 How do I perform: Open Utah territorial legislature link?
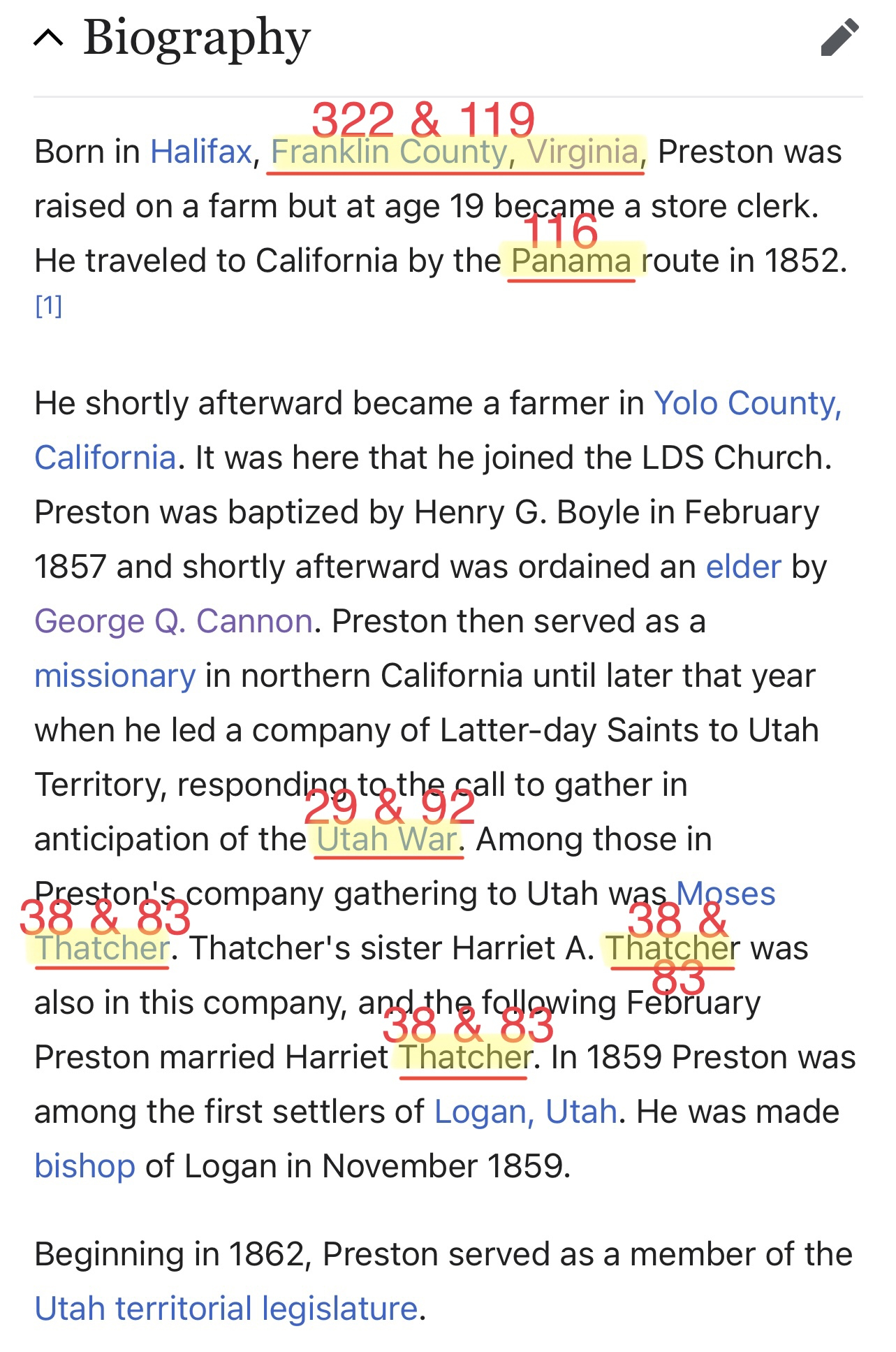pos(226,1309)
